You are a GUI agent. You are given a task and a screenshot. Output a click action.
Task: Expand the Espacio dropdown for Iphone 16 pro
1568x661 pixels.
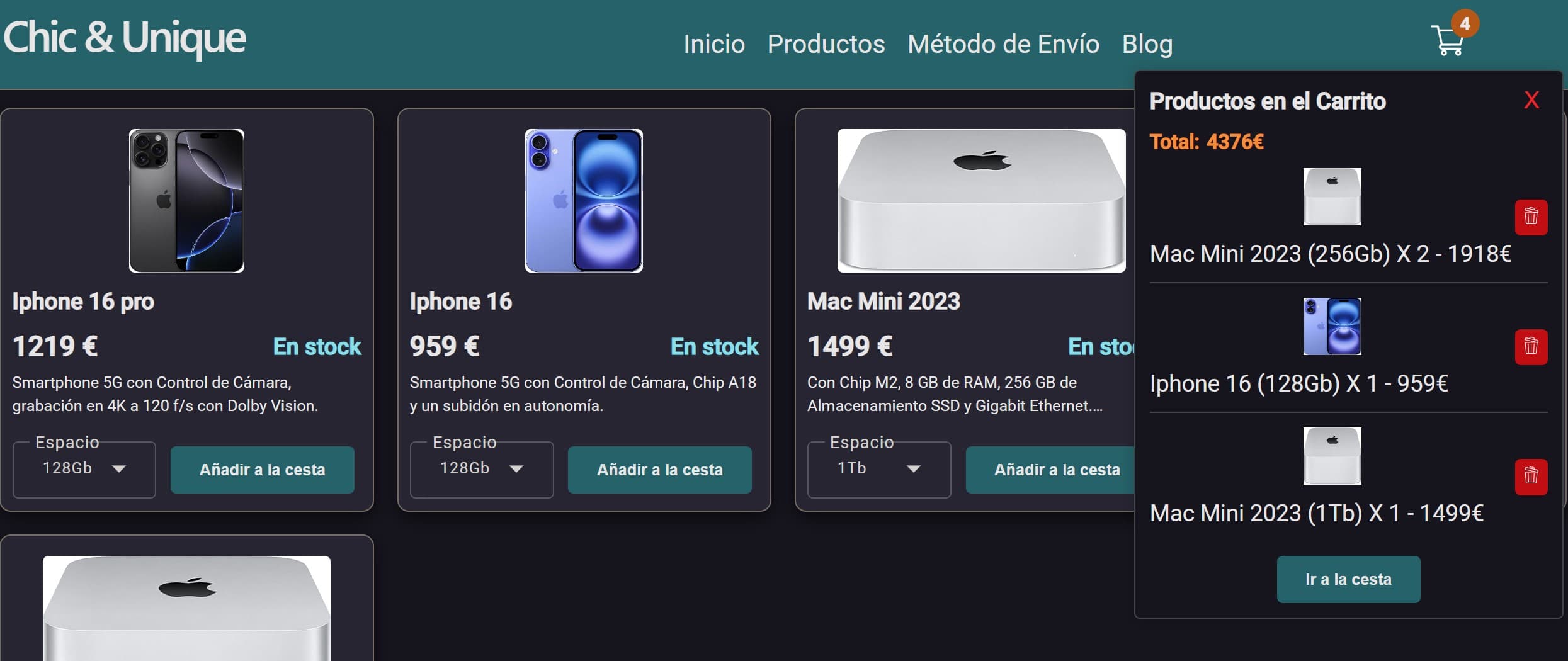click(84, 469)
